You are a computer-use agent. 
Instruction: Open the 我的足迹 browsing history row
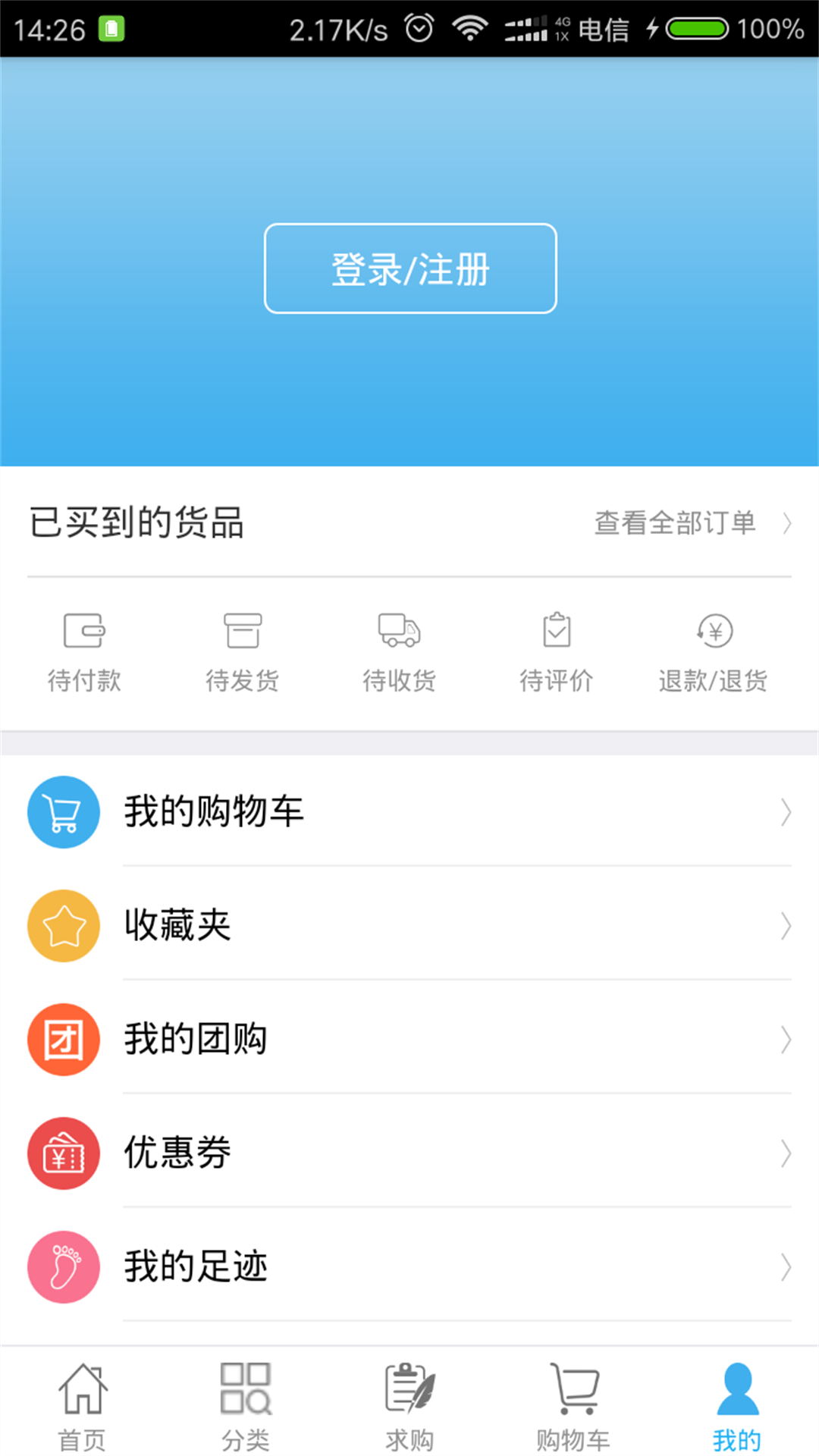[x=409, y=1266]
